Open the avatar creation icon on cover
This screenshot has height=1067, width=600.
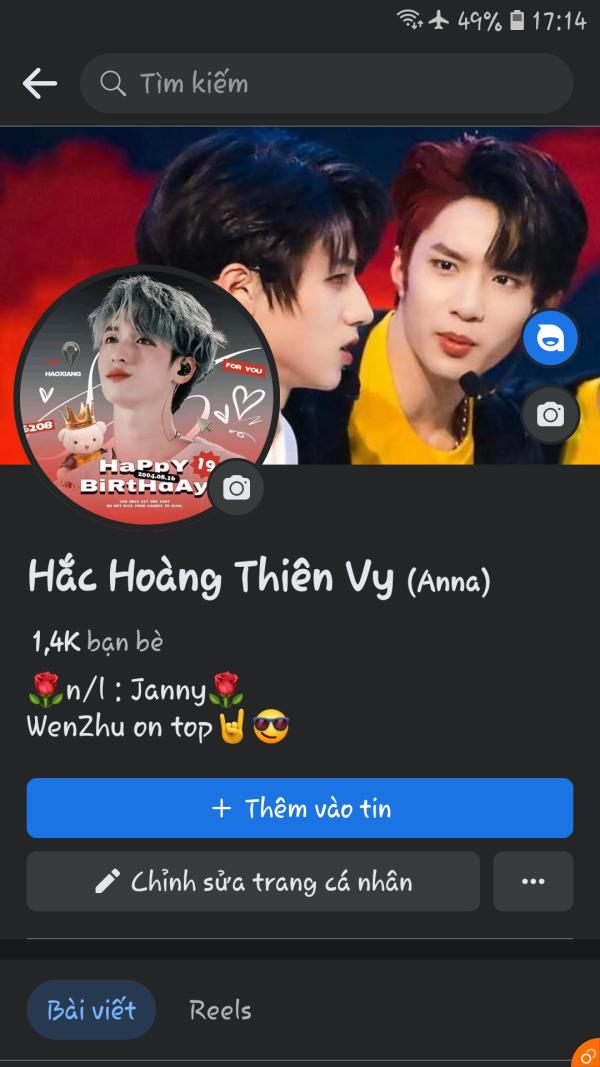(550, 339)
